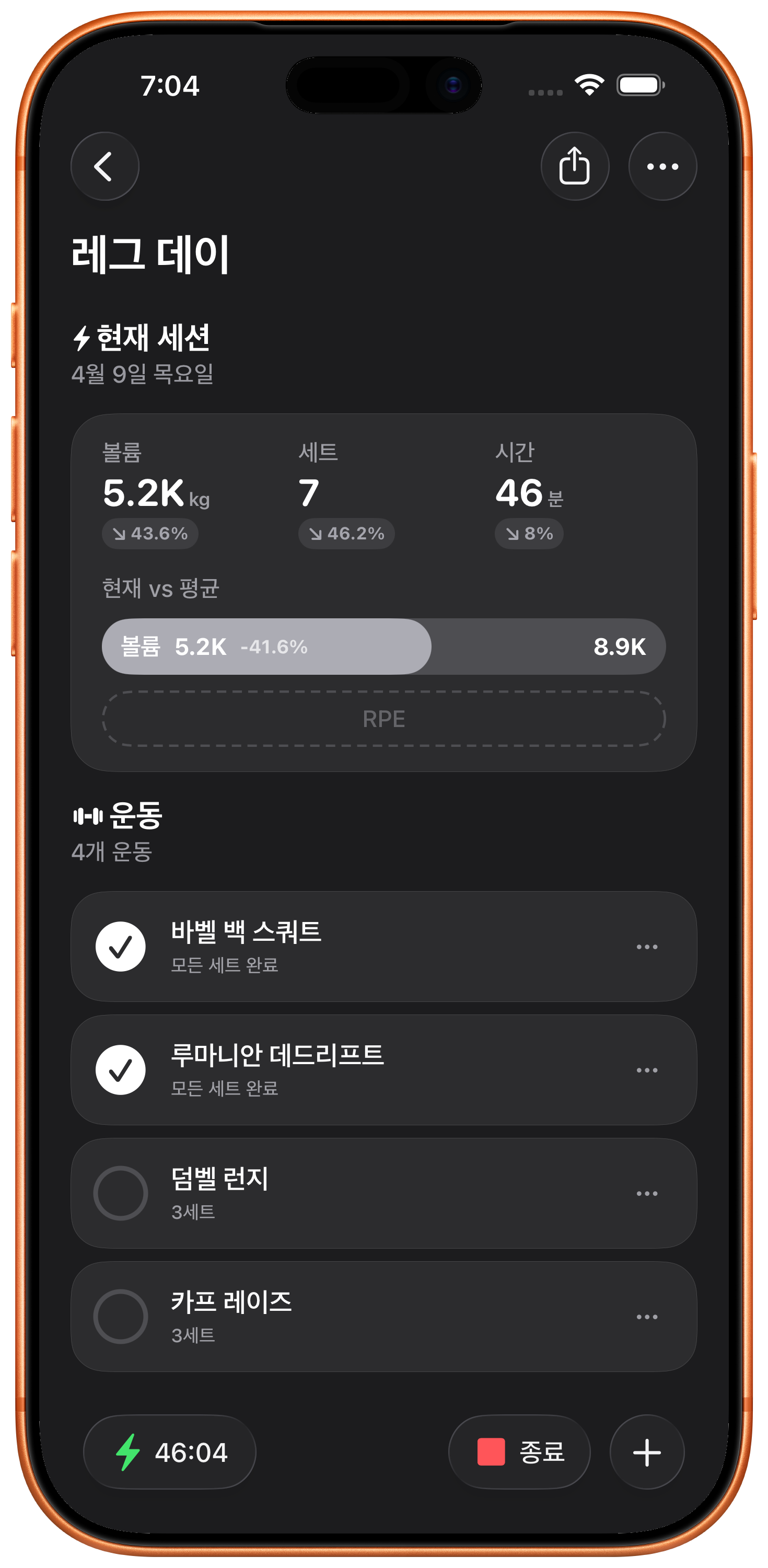Add an RPE rating
Viewport: 768px width, 1568px height.
[383, 719]
